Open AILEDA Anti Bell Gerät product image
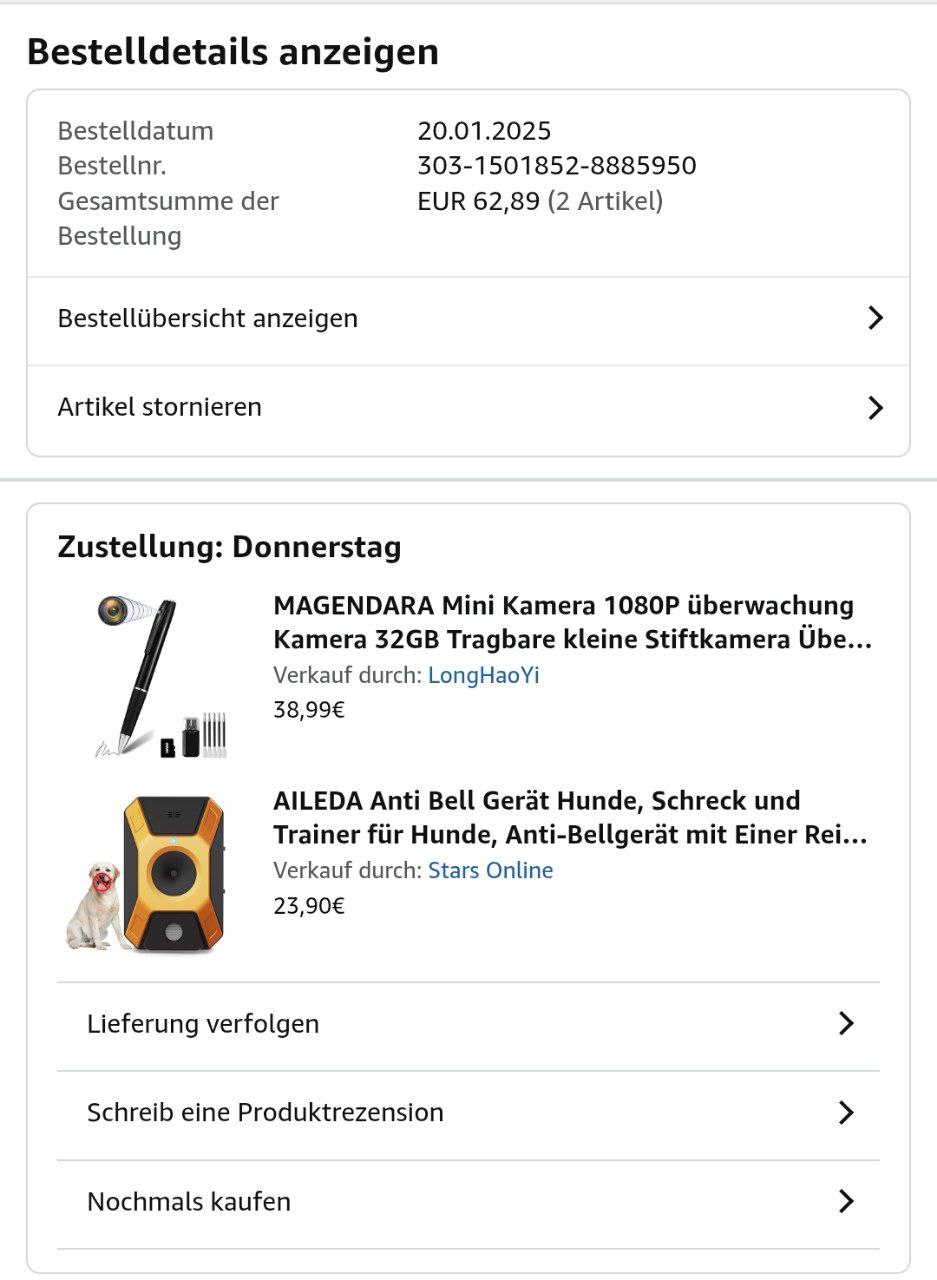 (x=150, y=873)
